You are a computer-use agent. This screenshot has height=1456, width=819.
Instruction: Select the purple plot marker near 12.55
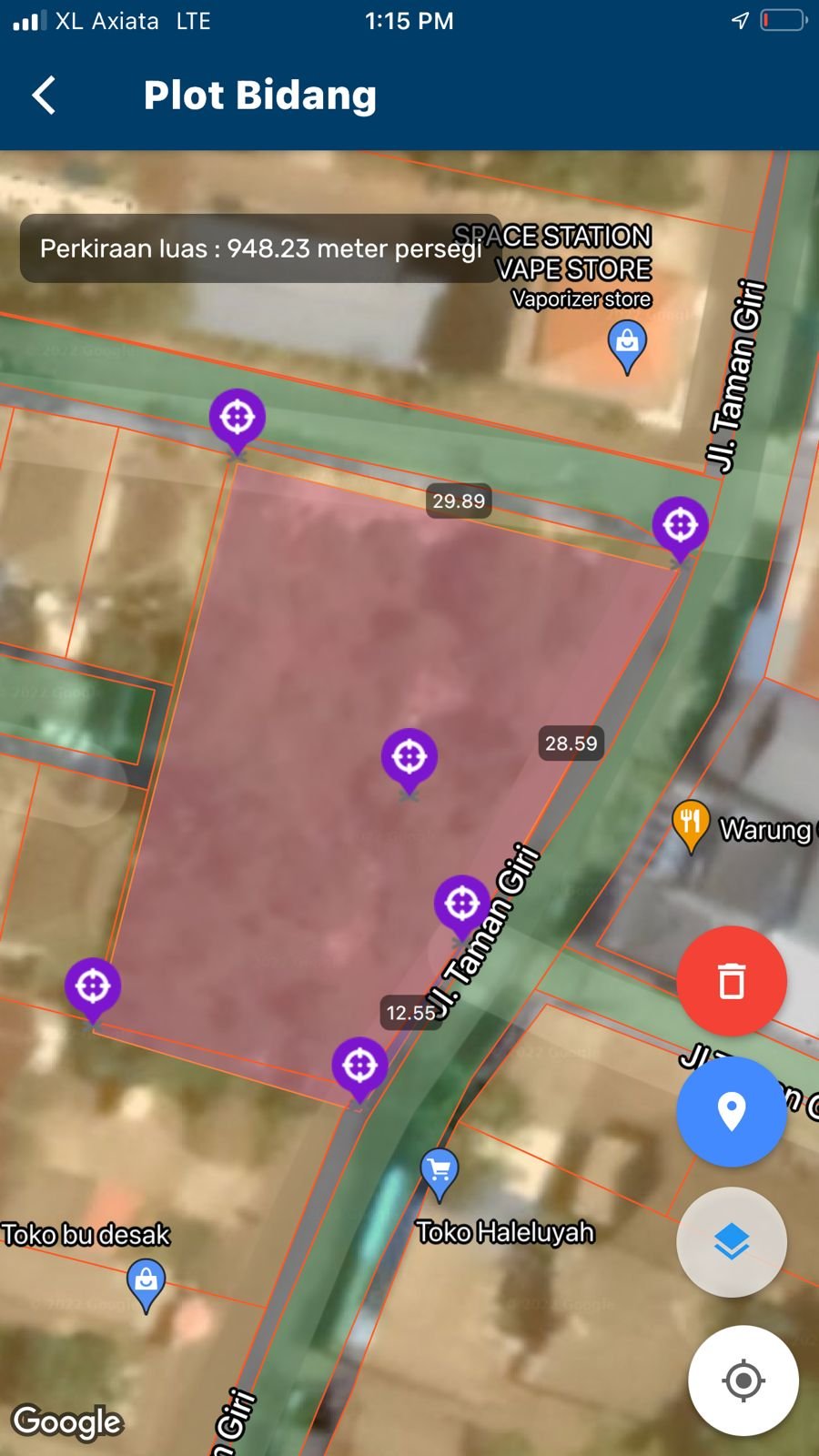click(x=359, y=1064)
